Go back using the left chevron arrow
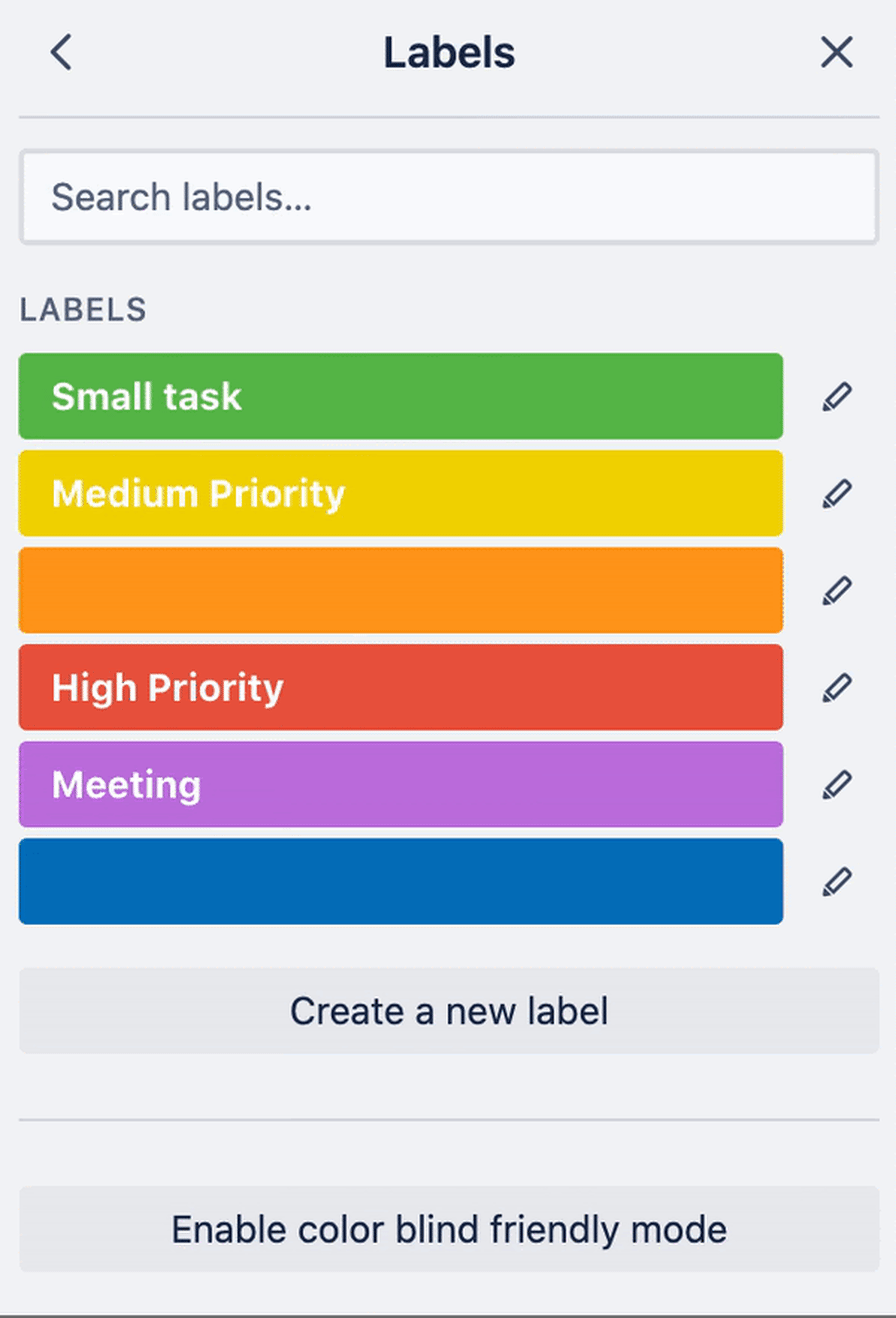This screenshot has width=896, height=1318. click(60, 52)
